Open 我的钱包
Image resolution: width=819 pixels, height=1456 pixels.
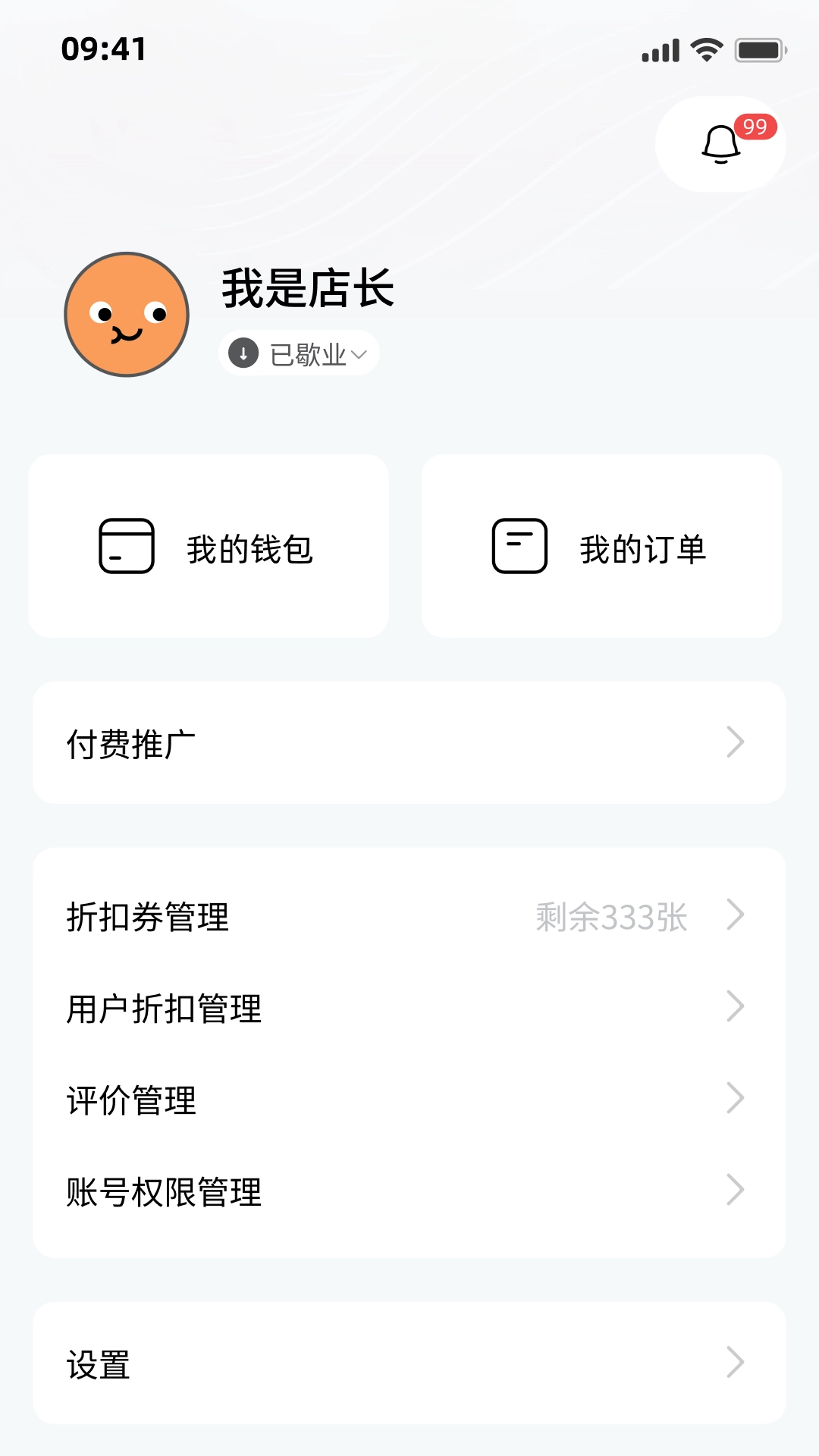(207, 544)
